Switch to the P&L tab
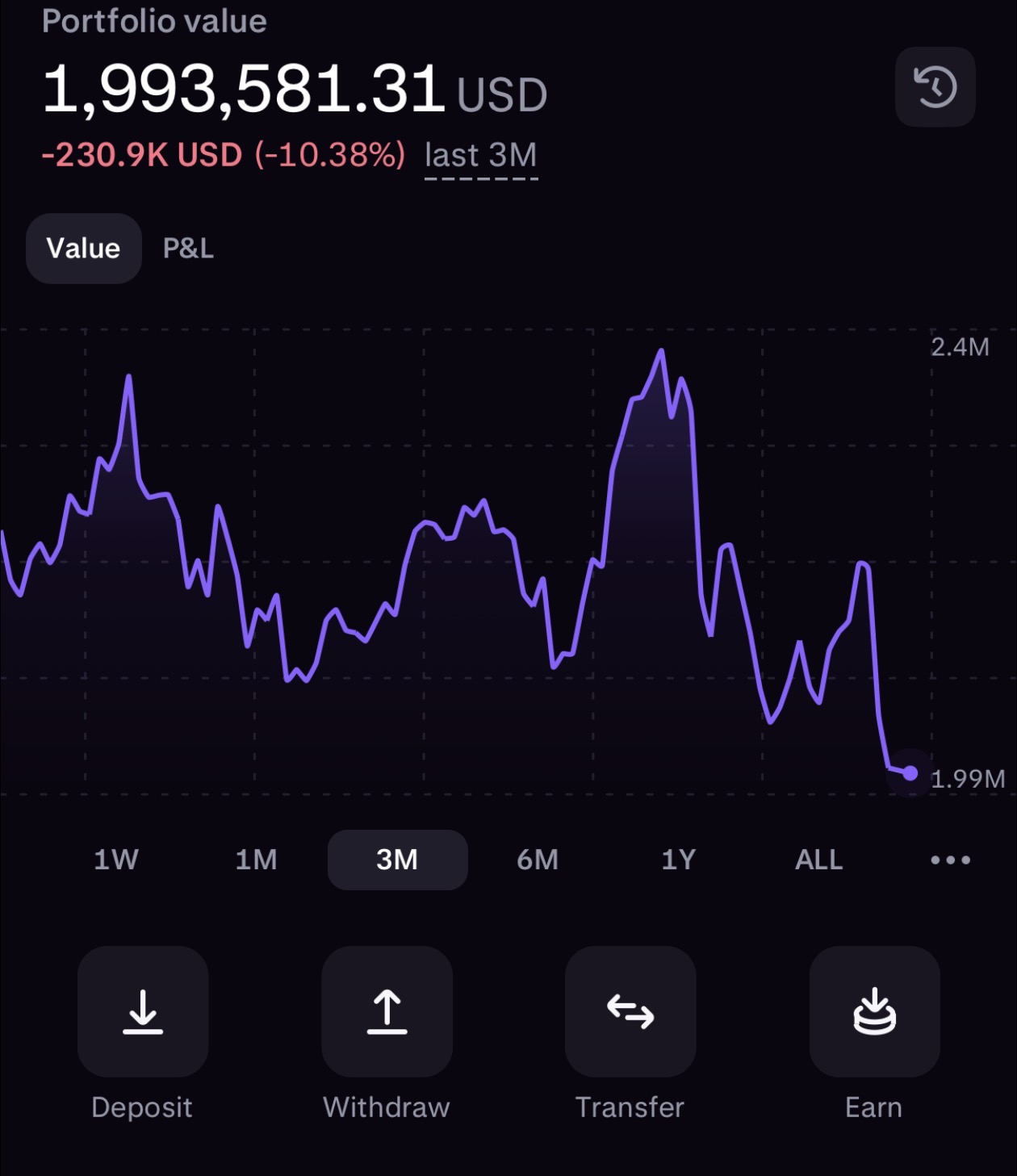 [188, 249]
